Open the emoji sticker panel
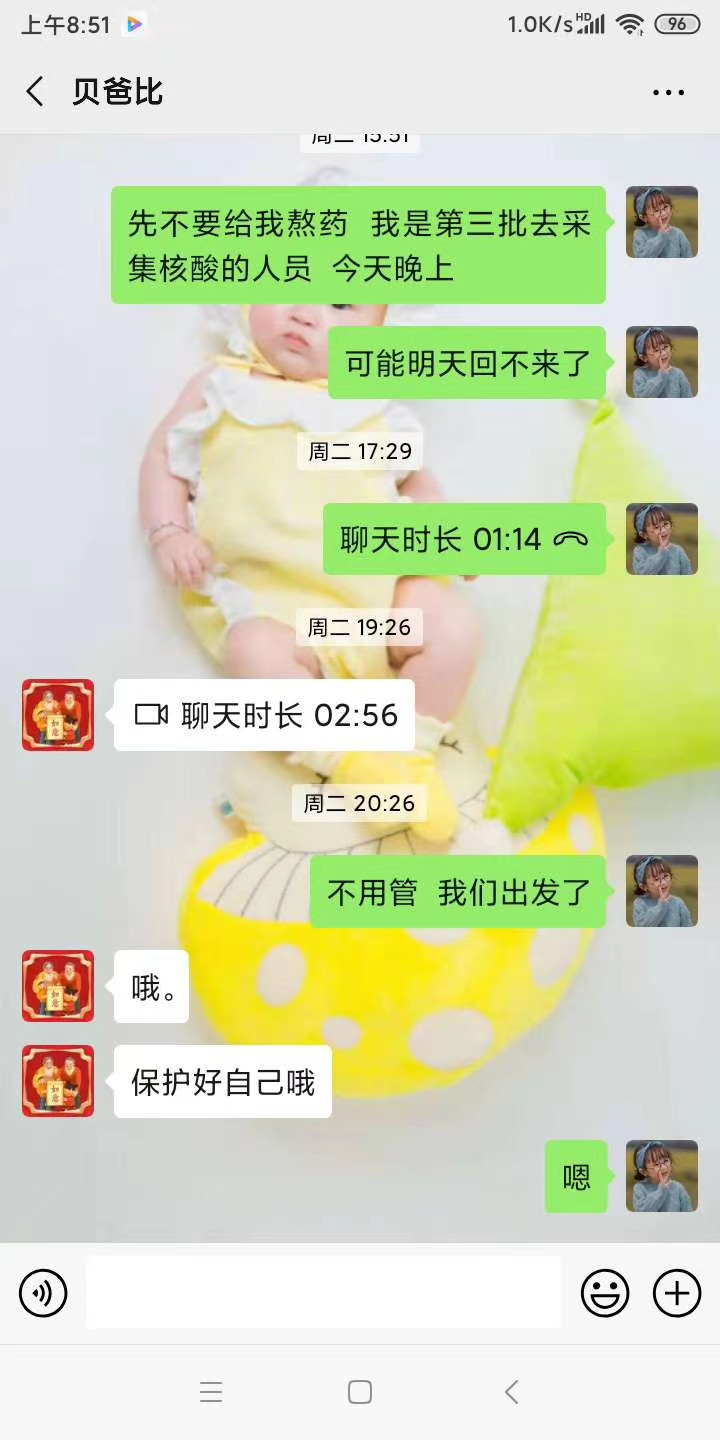The image size is (720, 1440). point(605,1293)
